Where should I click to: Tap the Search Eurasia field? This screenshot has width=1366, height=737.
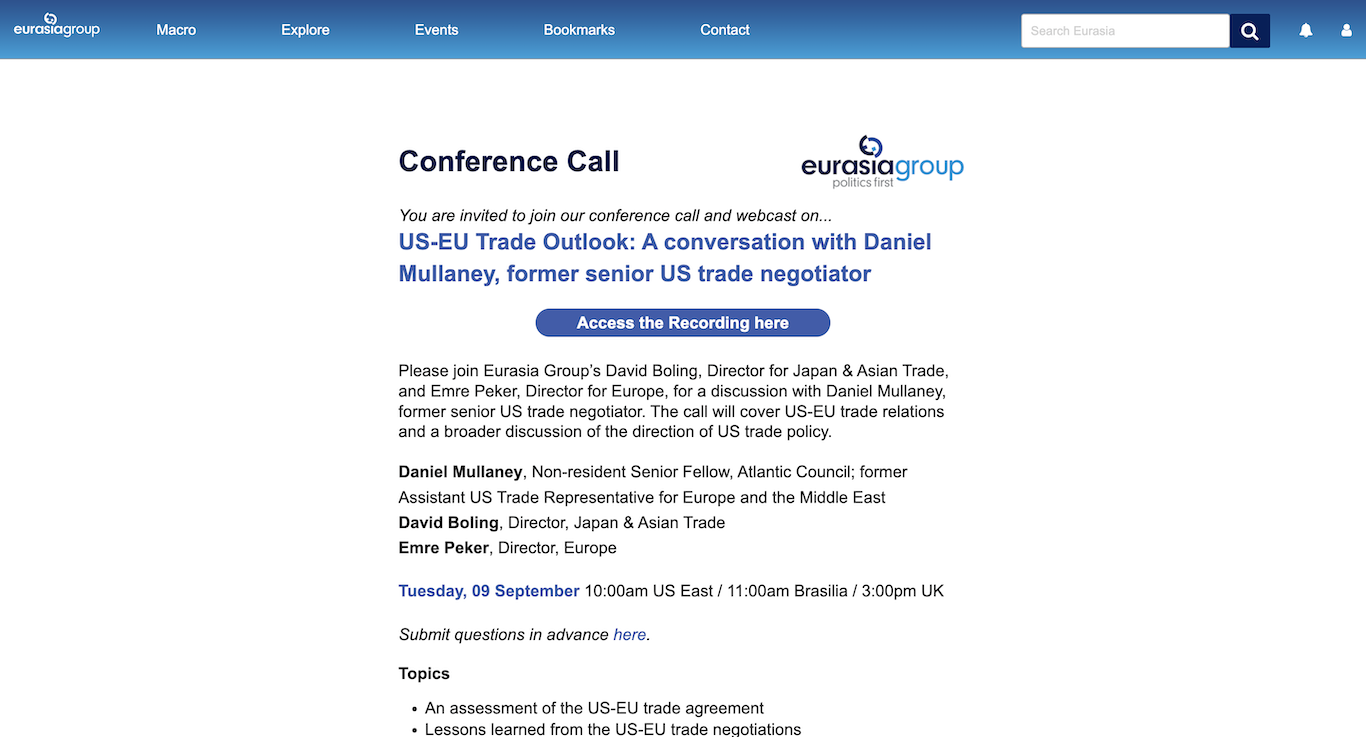(1124, 31)
